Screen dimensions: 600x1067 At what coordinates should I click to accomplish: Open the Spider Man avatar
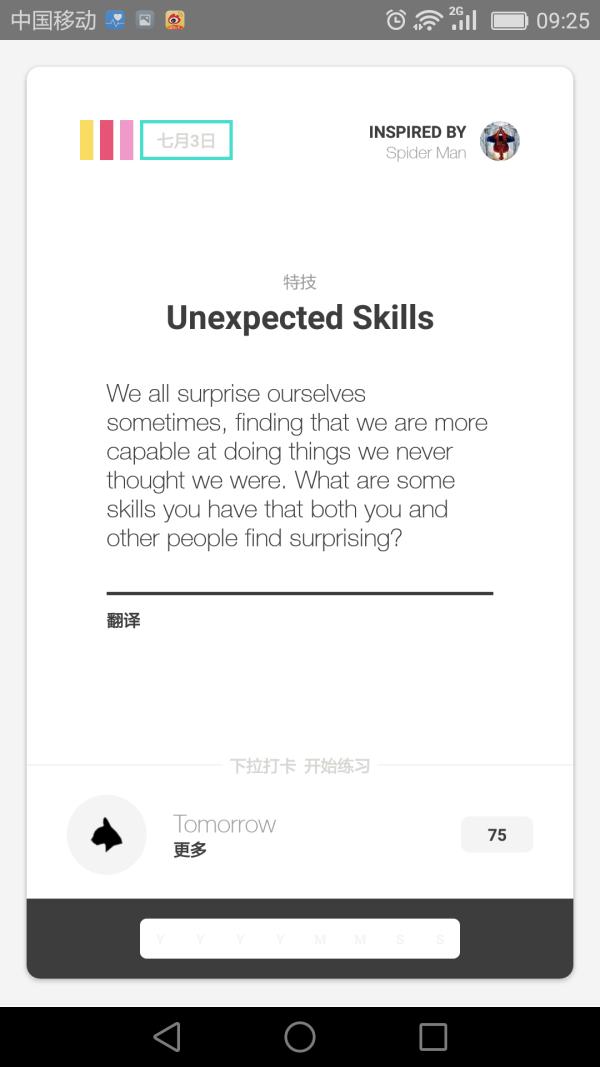coord(499,141)
